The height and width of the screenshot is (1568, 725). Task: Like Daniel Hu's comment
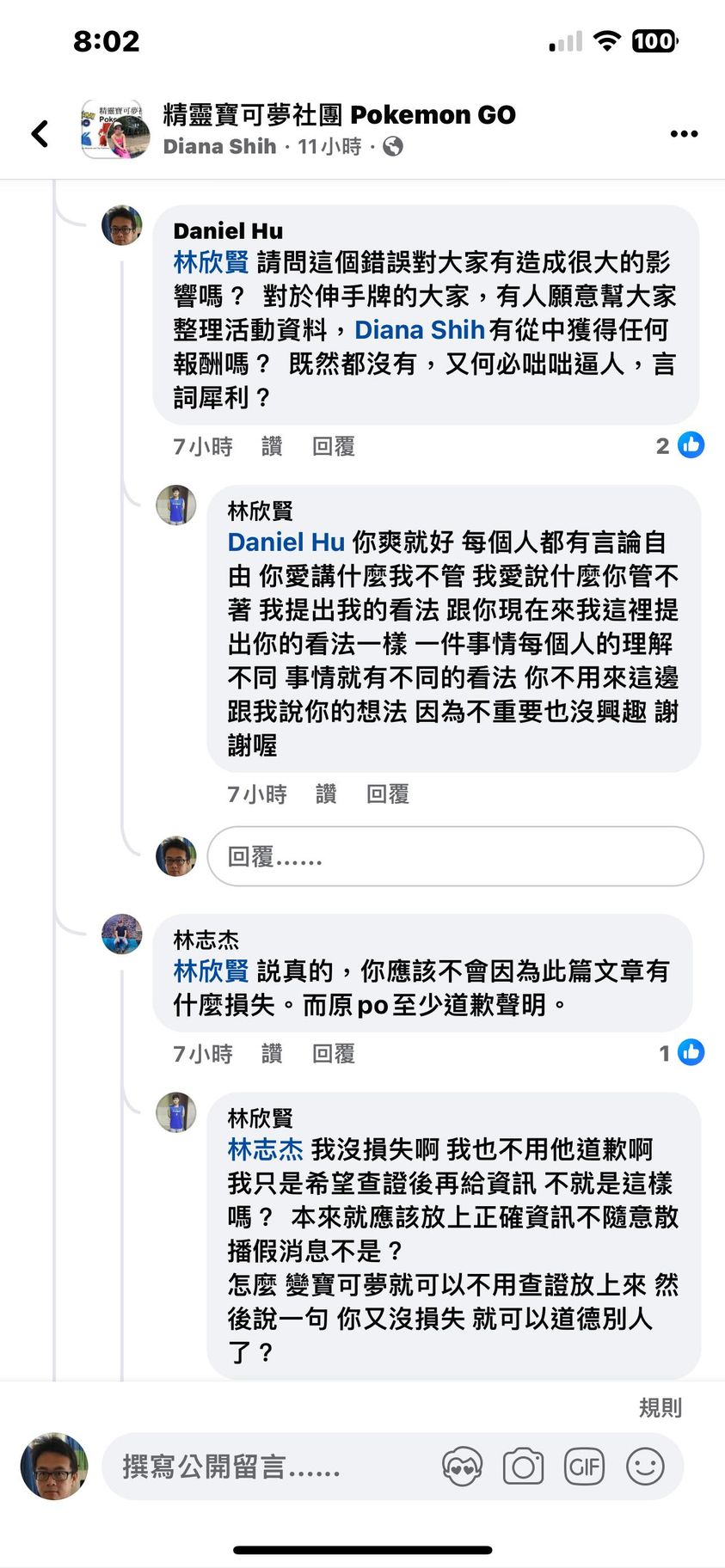271,446
